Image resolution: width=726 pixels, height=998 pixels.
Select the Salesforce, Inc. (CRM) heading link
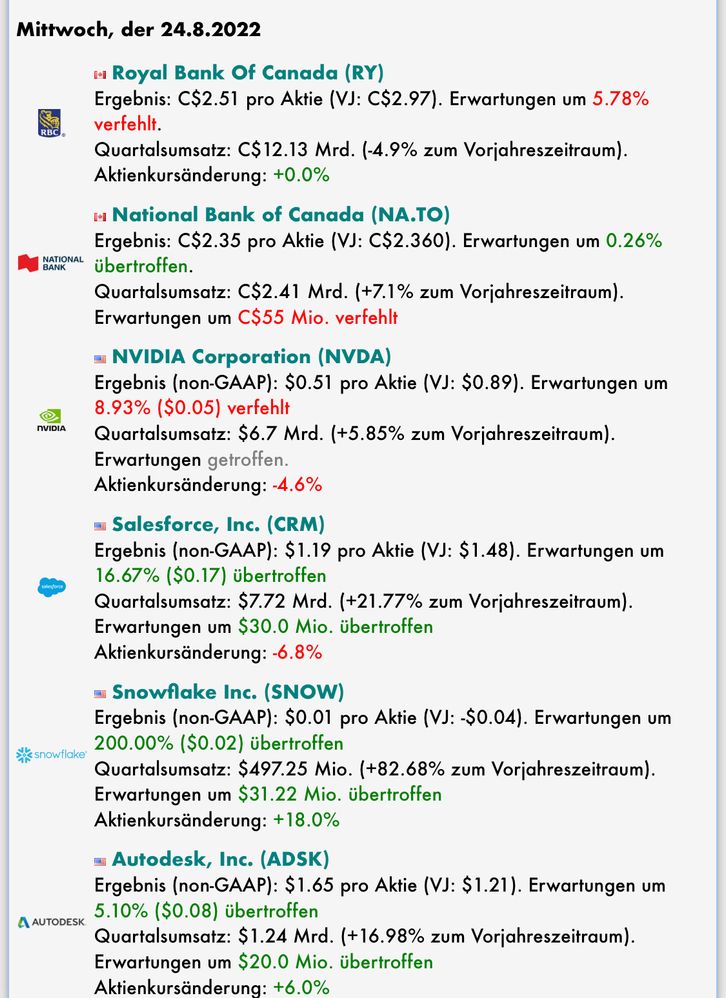pos(218,525)
